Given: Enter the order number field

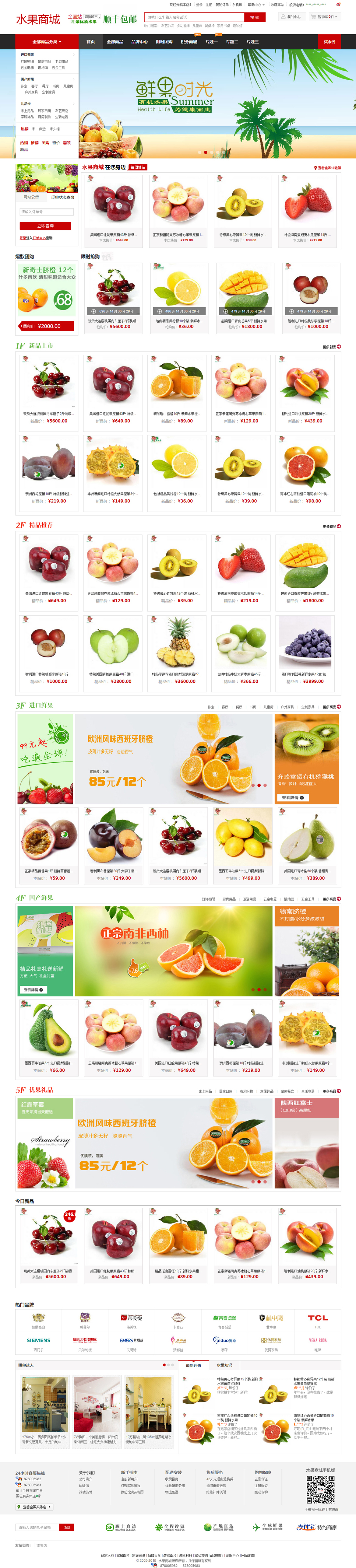Looking at the screenshot, I should click(x=47, y=212).
